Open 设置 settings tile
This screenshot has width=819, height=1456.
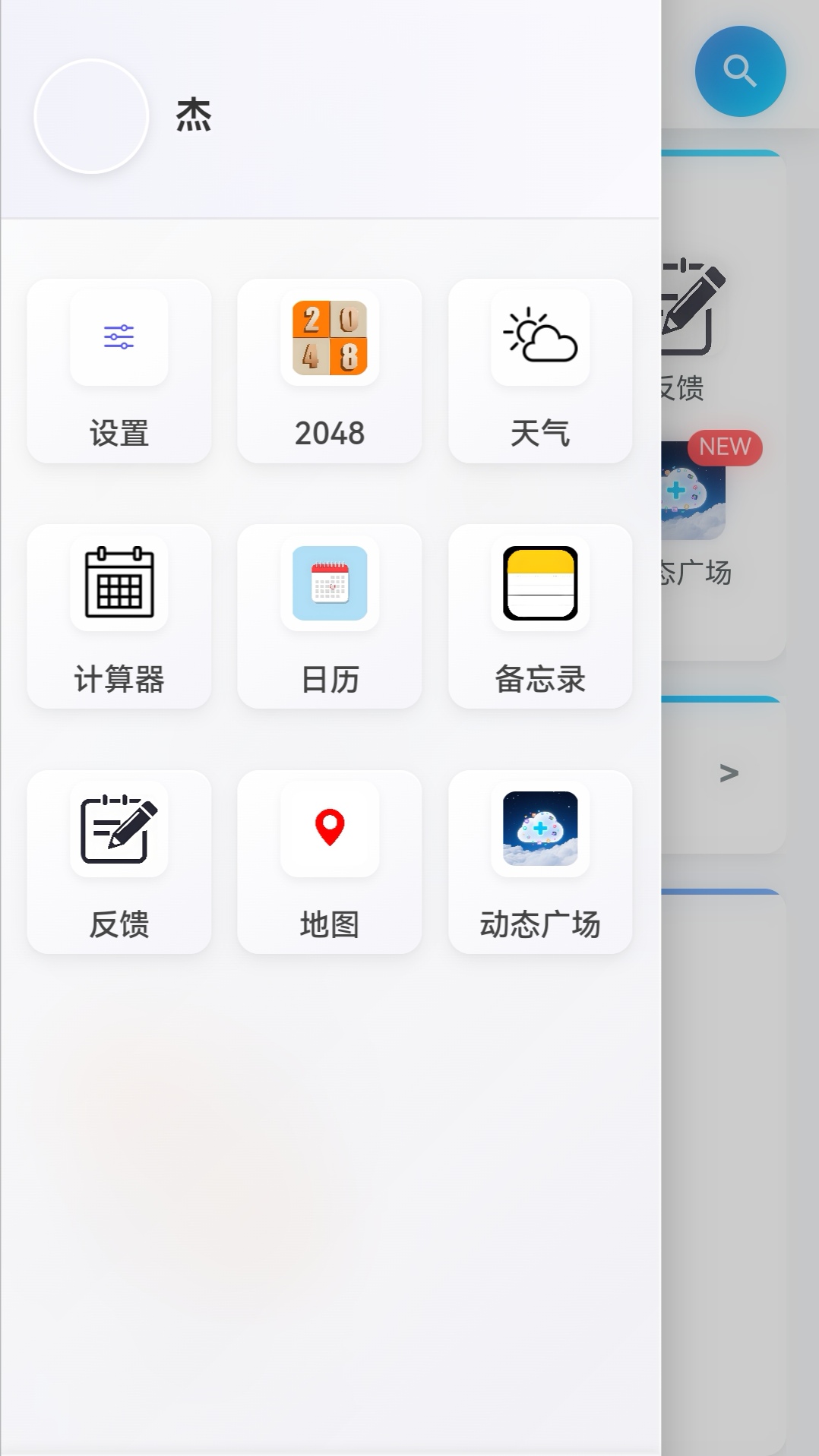point(119,371)
